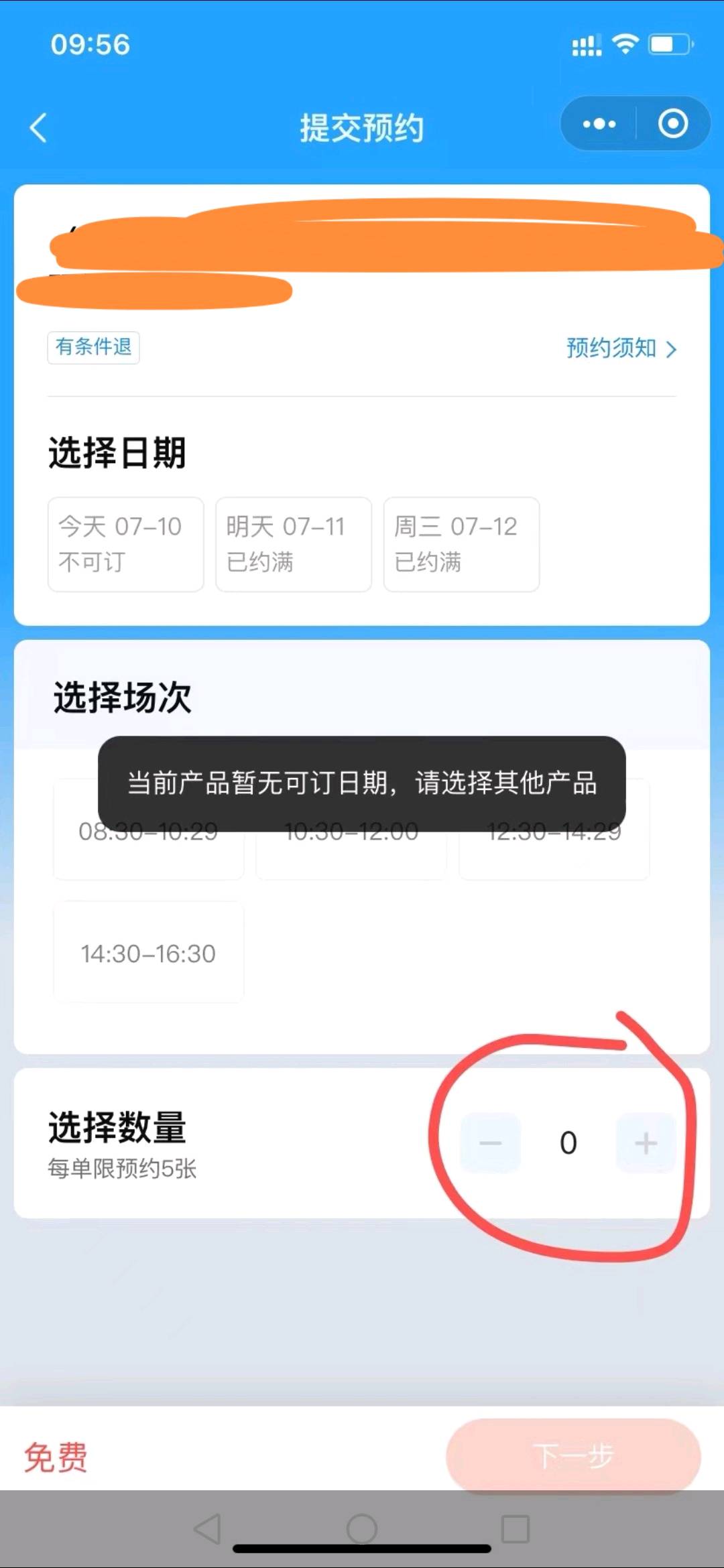This screenshot has height=1568, width=724.
Task: Select the 周三 07-12 date
Action: coord(461,544)
